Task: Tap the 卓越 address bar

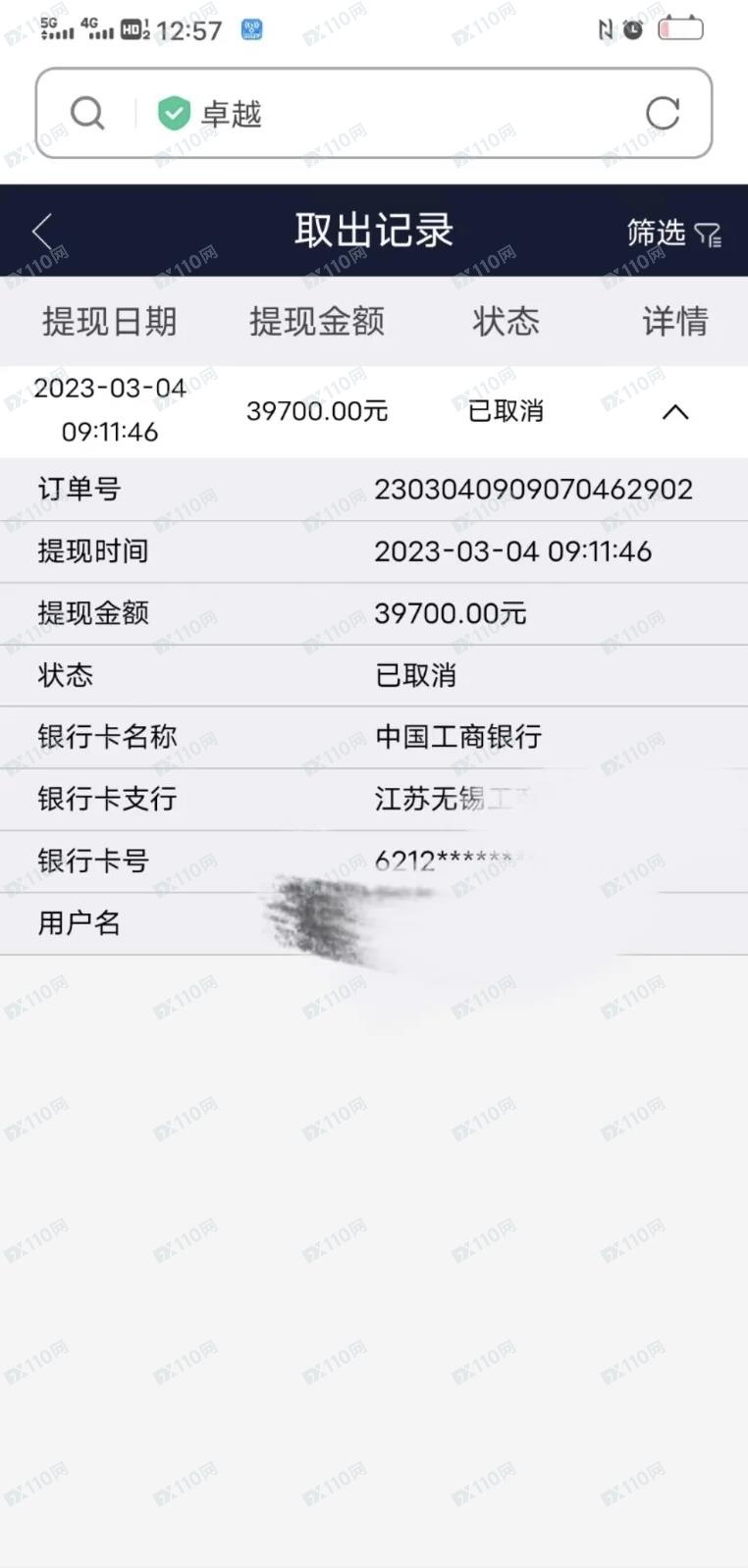Action: (393, 114)
